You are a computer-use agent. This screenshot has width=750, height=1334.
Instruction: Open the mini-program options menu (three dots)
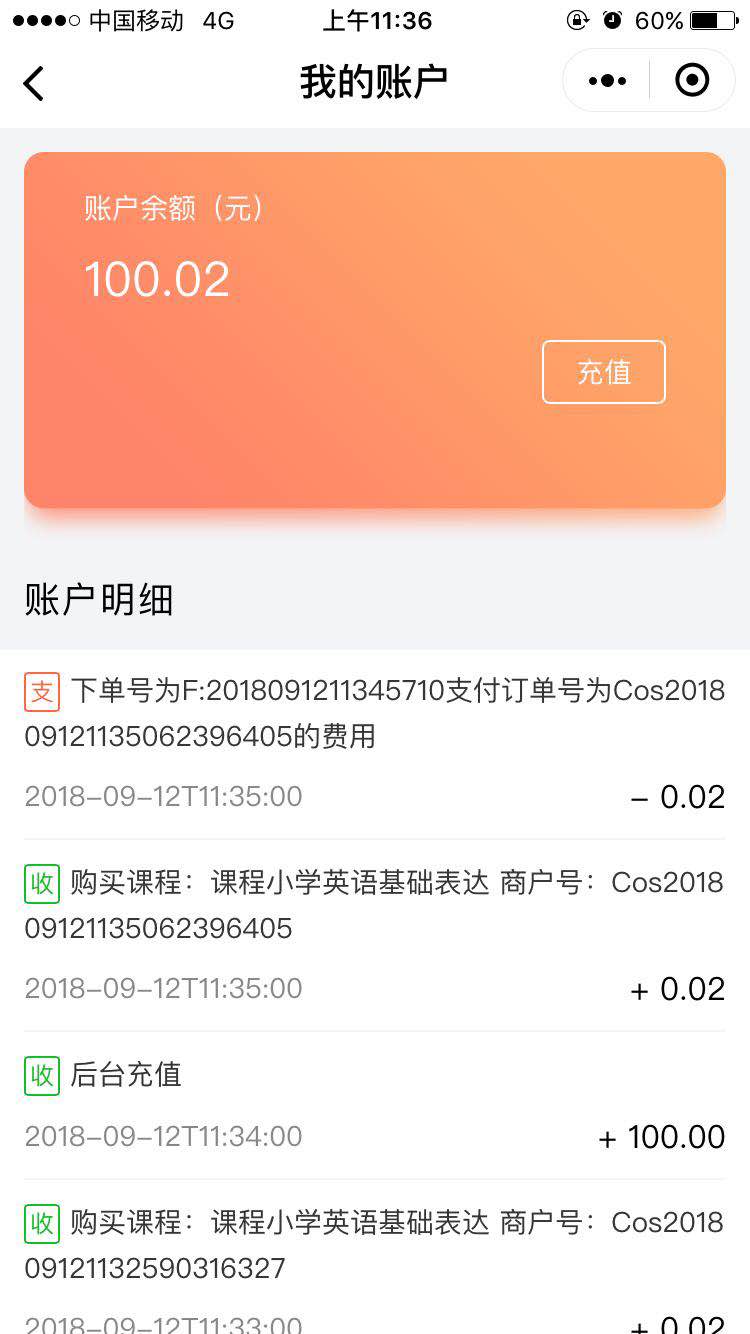click(x=606, y=80)
